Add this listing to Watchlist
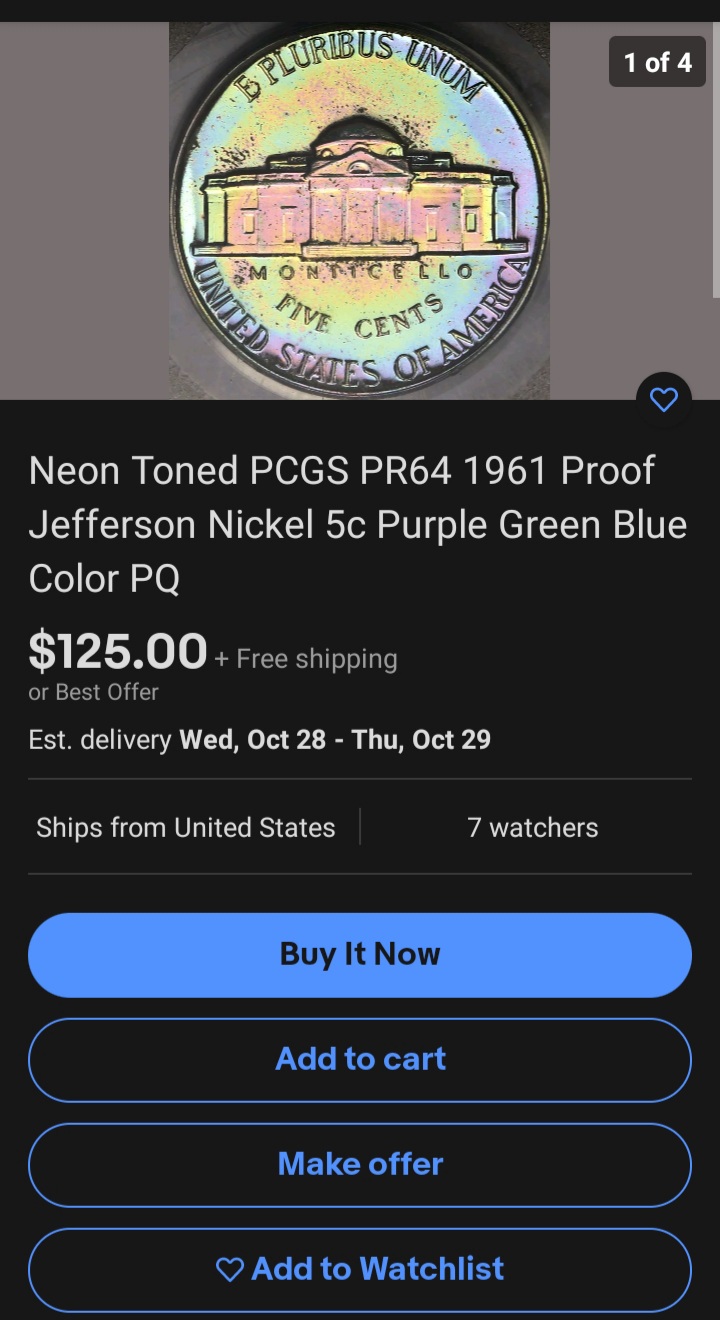The width and height of the screenshot is (720, 1320). pyautogui.click(x=360, y=1269)
